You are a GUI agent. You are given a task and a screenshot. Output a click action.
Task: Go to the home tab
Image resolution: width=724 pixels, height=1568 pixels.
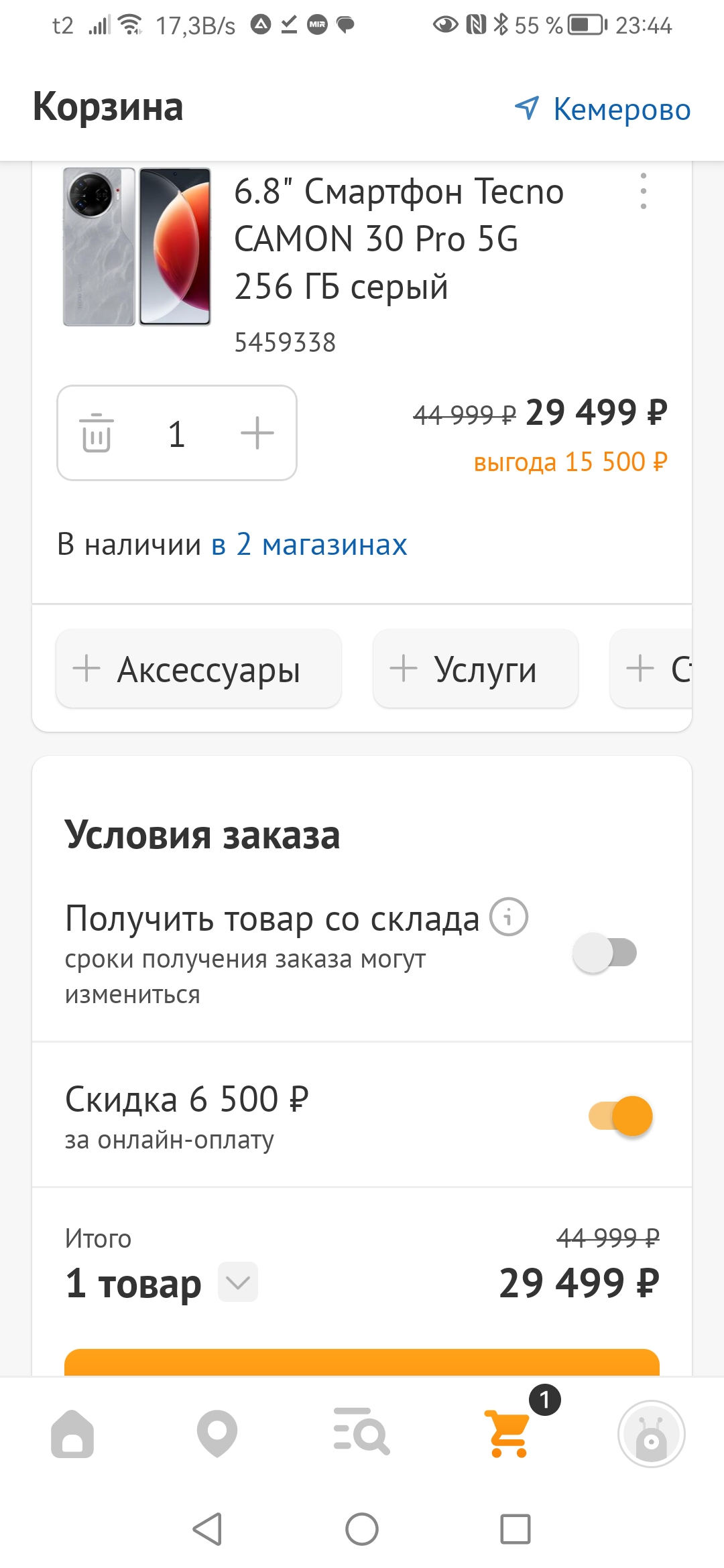pos(72,1434)
